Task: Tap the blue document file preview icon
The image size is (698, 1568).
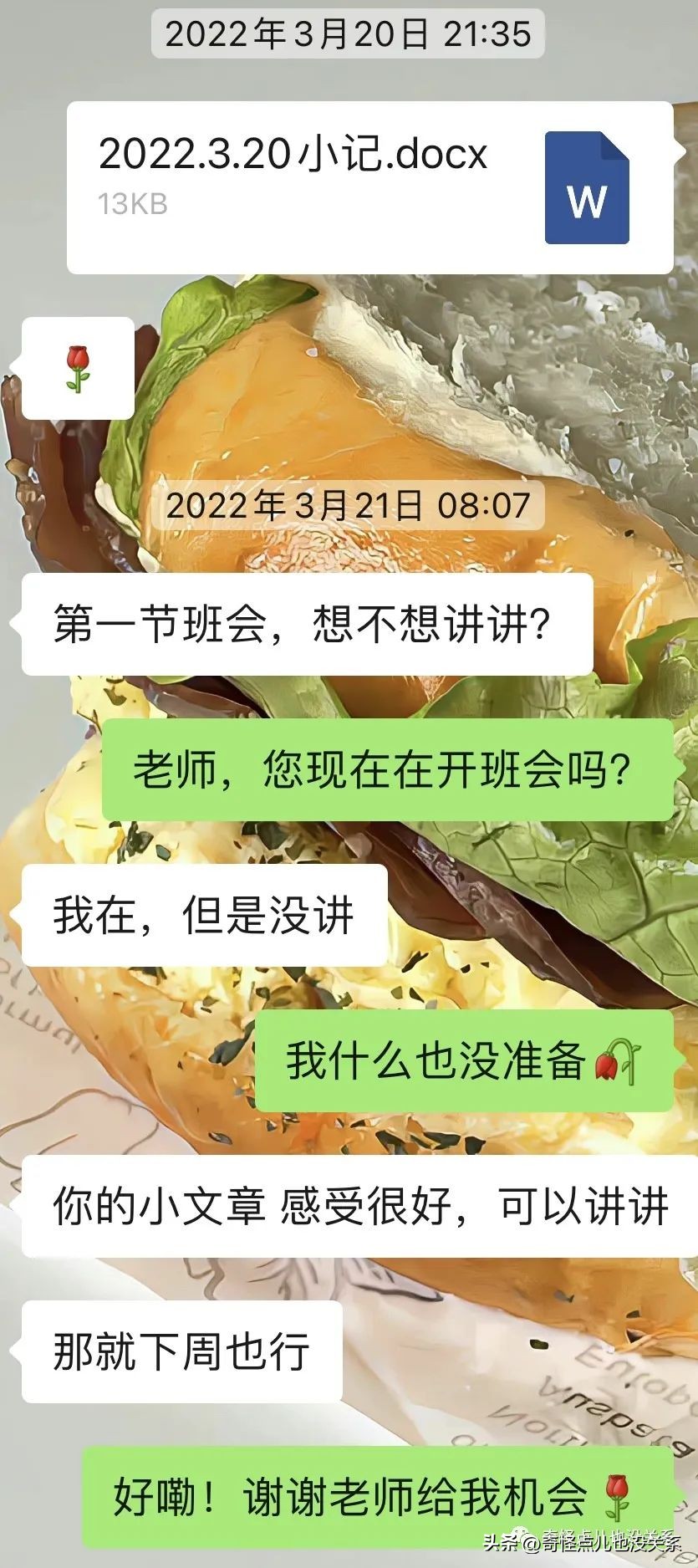Action: tap(586, 187)
